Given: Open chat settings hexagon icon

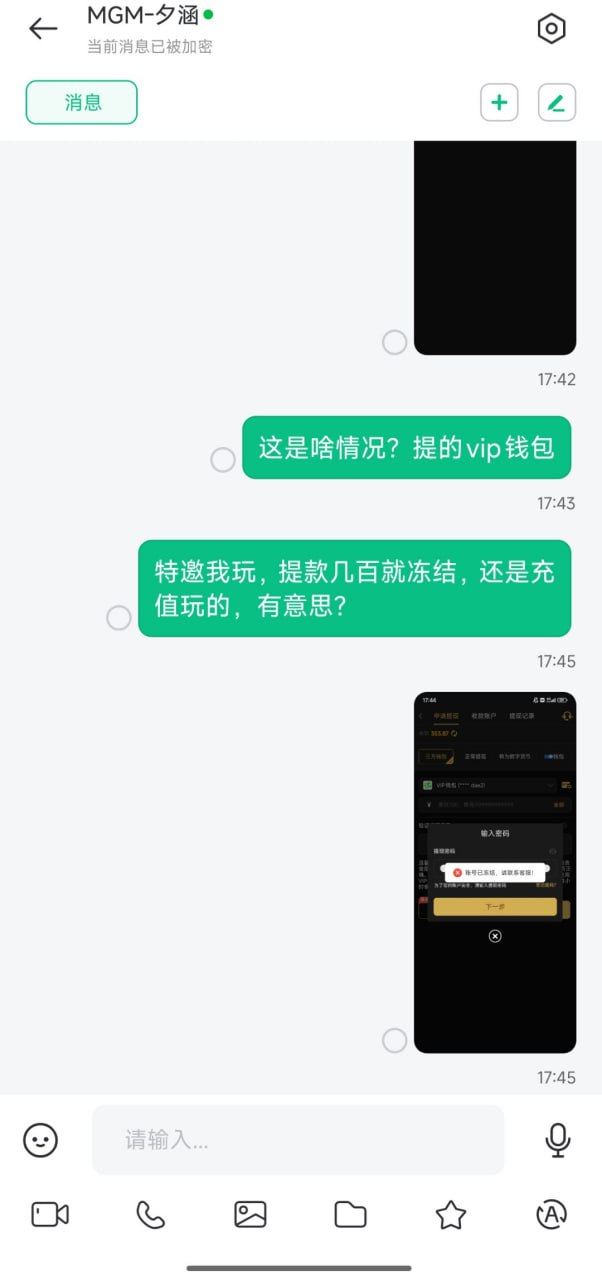Looking at the screenshot, I should (x=551, y=29).
